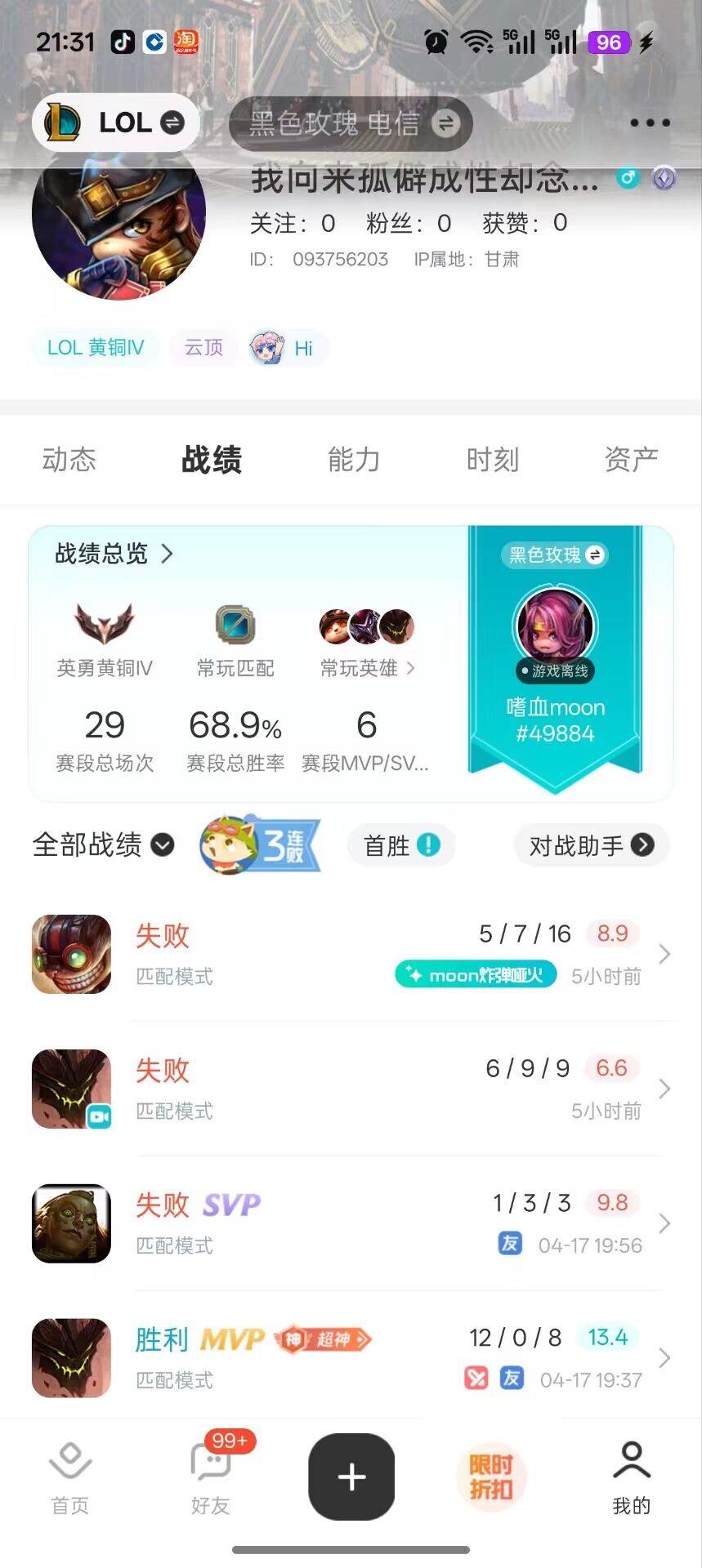Open the 战绩总览 overview
This screenshot has height=1568, width=702.
(114, 554)
